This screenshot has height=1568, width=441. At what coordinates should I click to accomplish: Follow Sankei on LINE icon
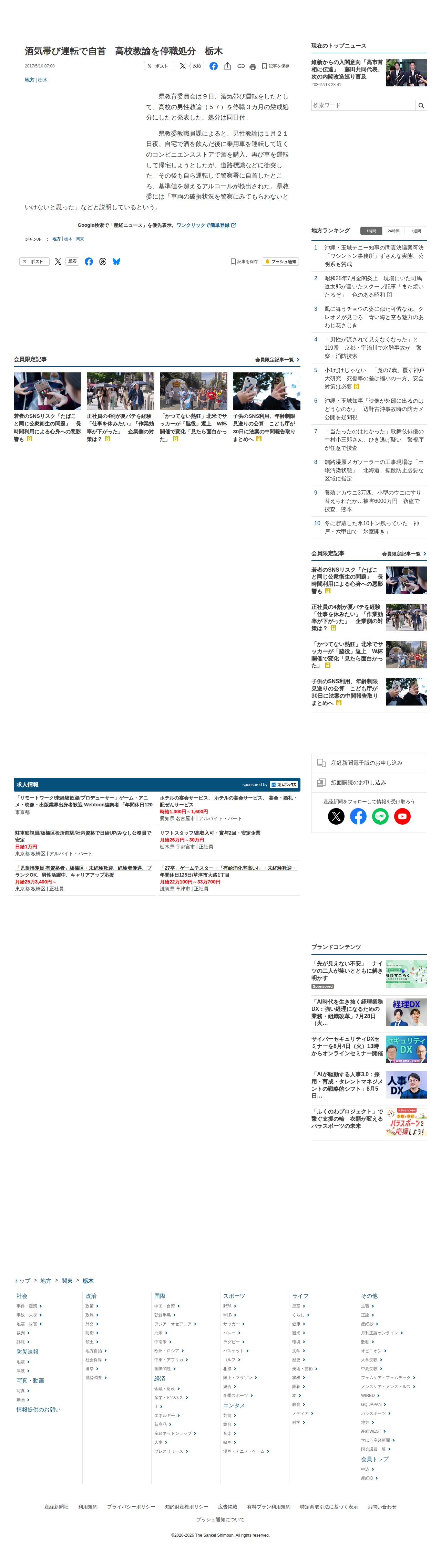(380, 816)
